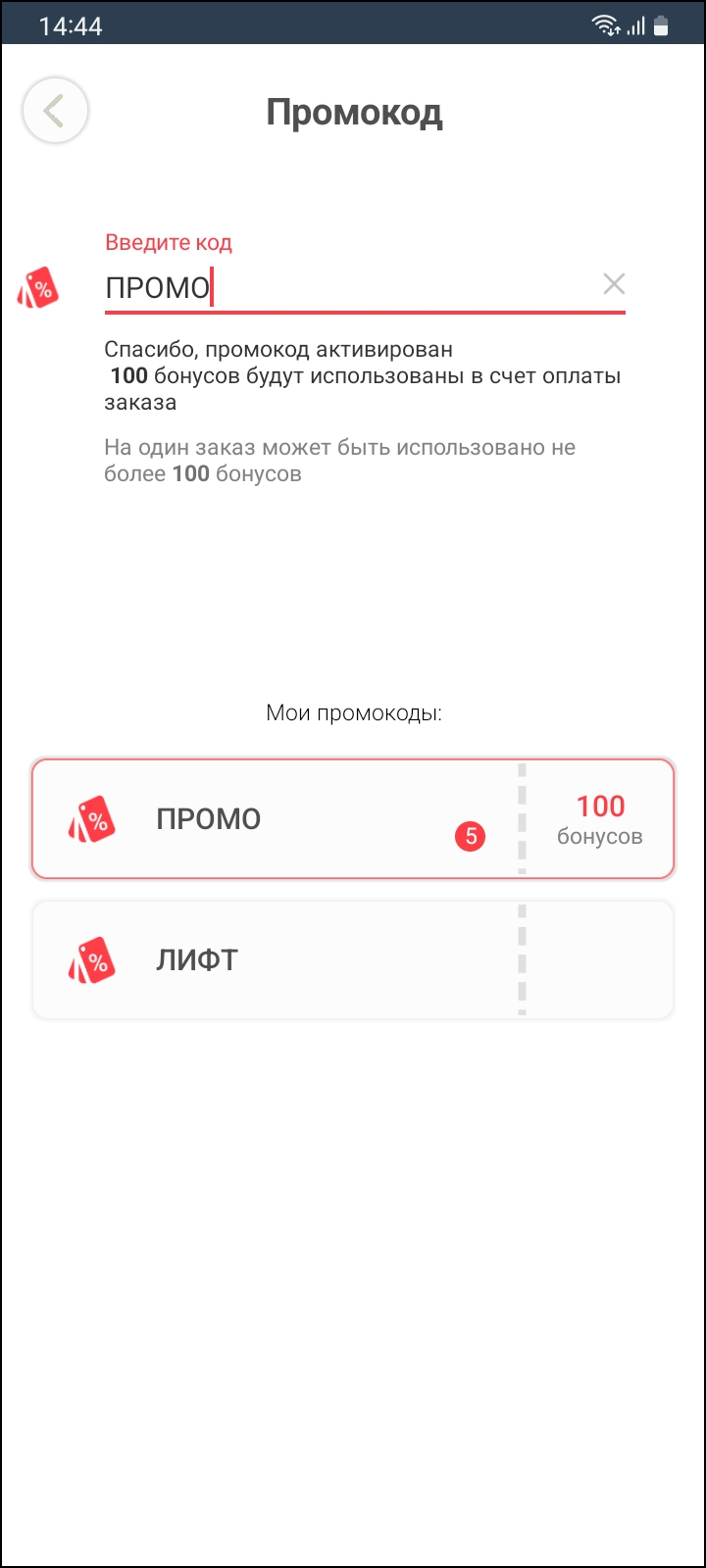706x1568 pixels.
Task: Go back from the Промокод screen
Action: 56,111
